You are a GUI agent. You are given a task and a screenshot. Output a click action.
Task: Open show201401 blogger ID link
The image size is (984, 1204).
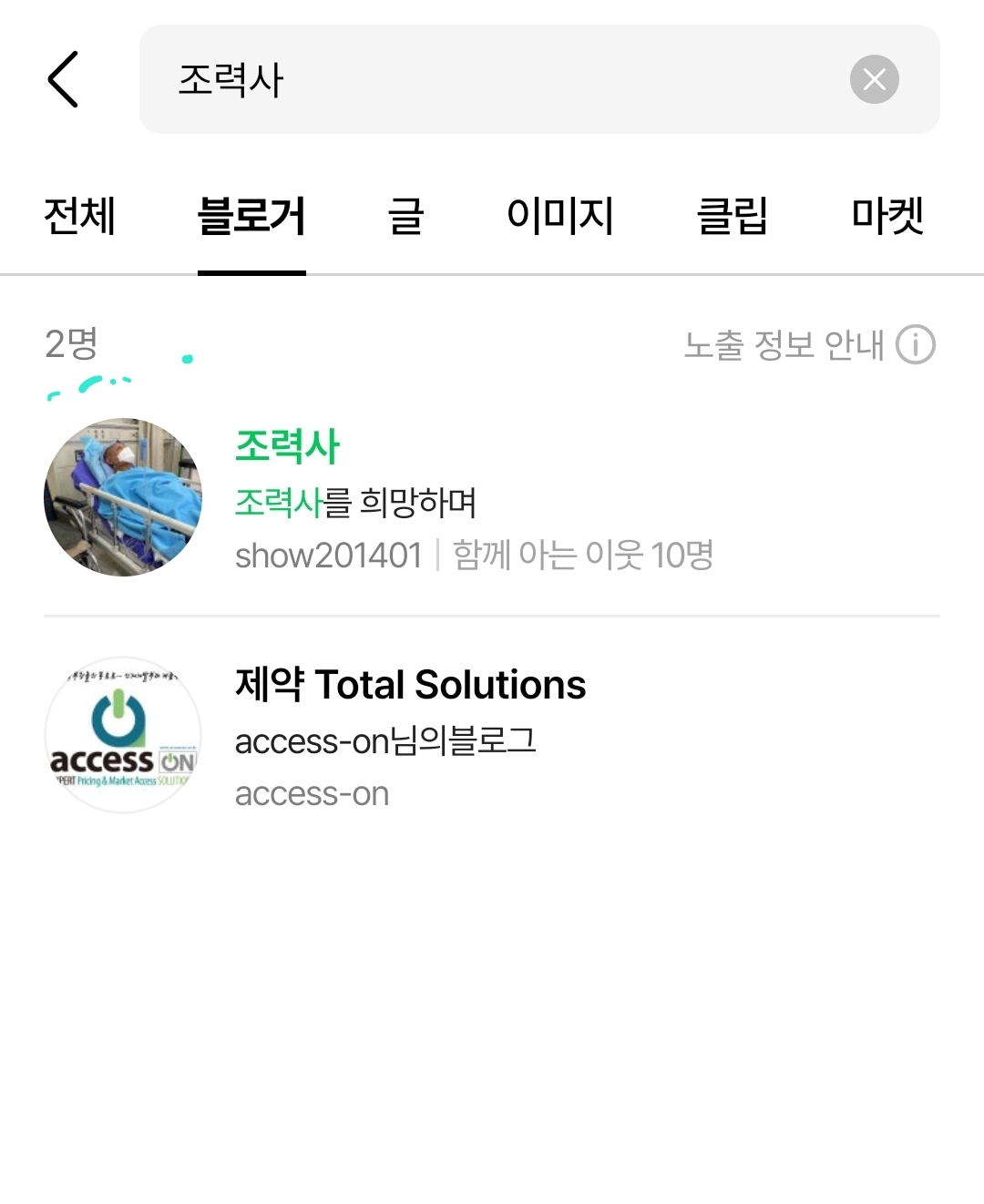(328, 555)
